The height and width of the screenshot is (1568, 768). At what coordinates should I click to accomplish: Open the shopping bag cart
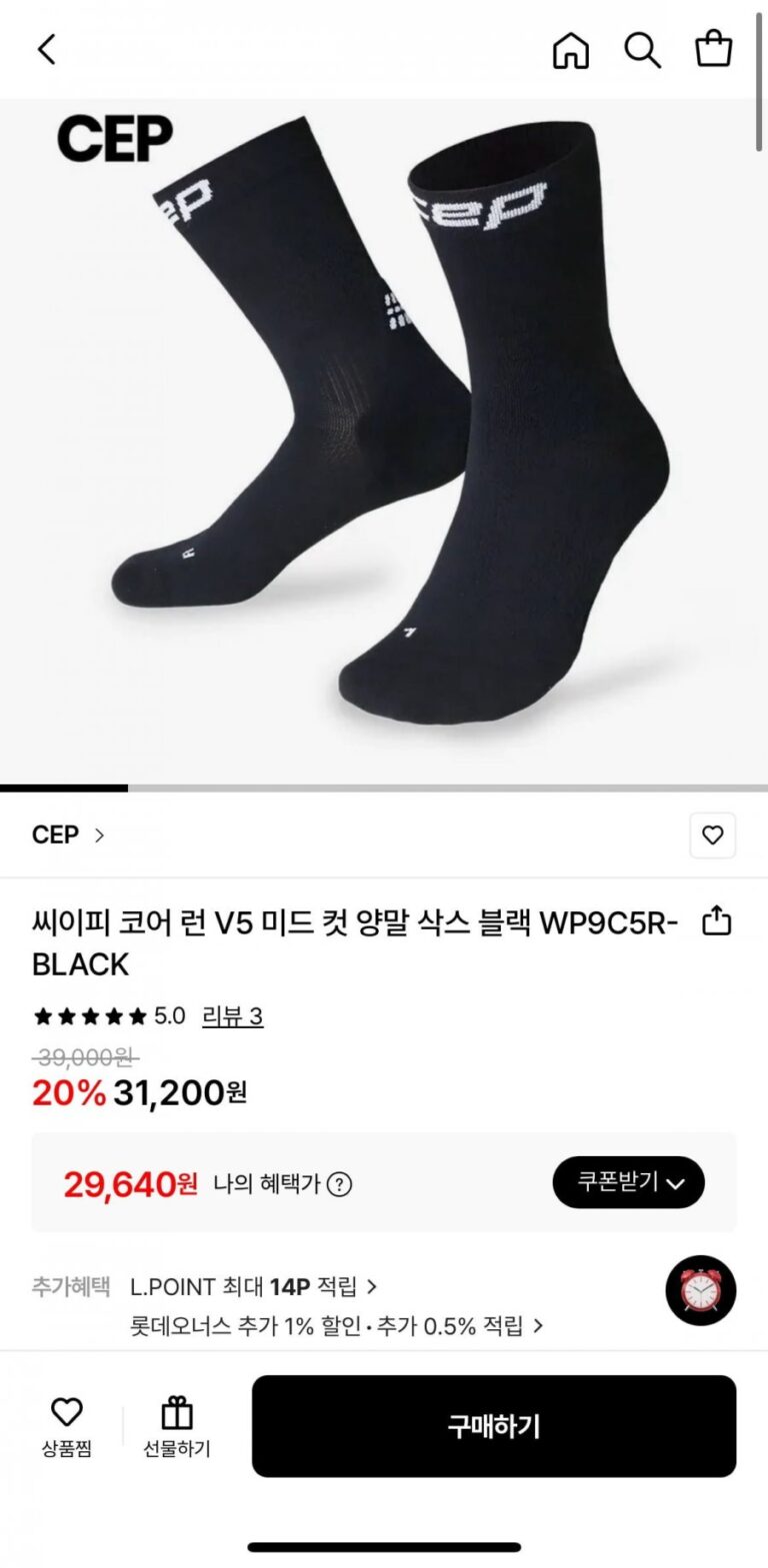[x=713, y=49]
